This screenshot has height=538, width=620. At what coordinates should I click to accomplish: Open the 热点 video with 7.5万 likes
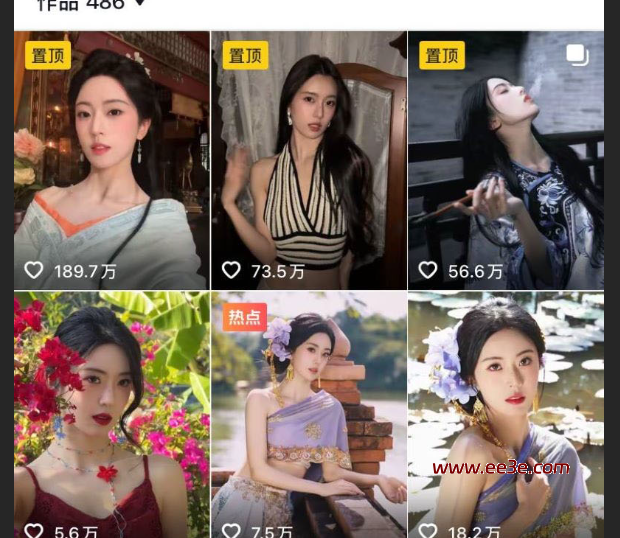(x=309, y=415)
